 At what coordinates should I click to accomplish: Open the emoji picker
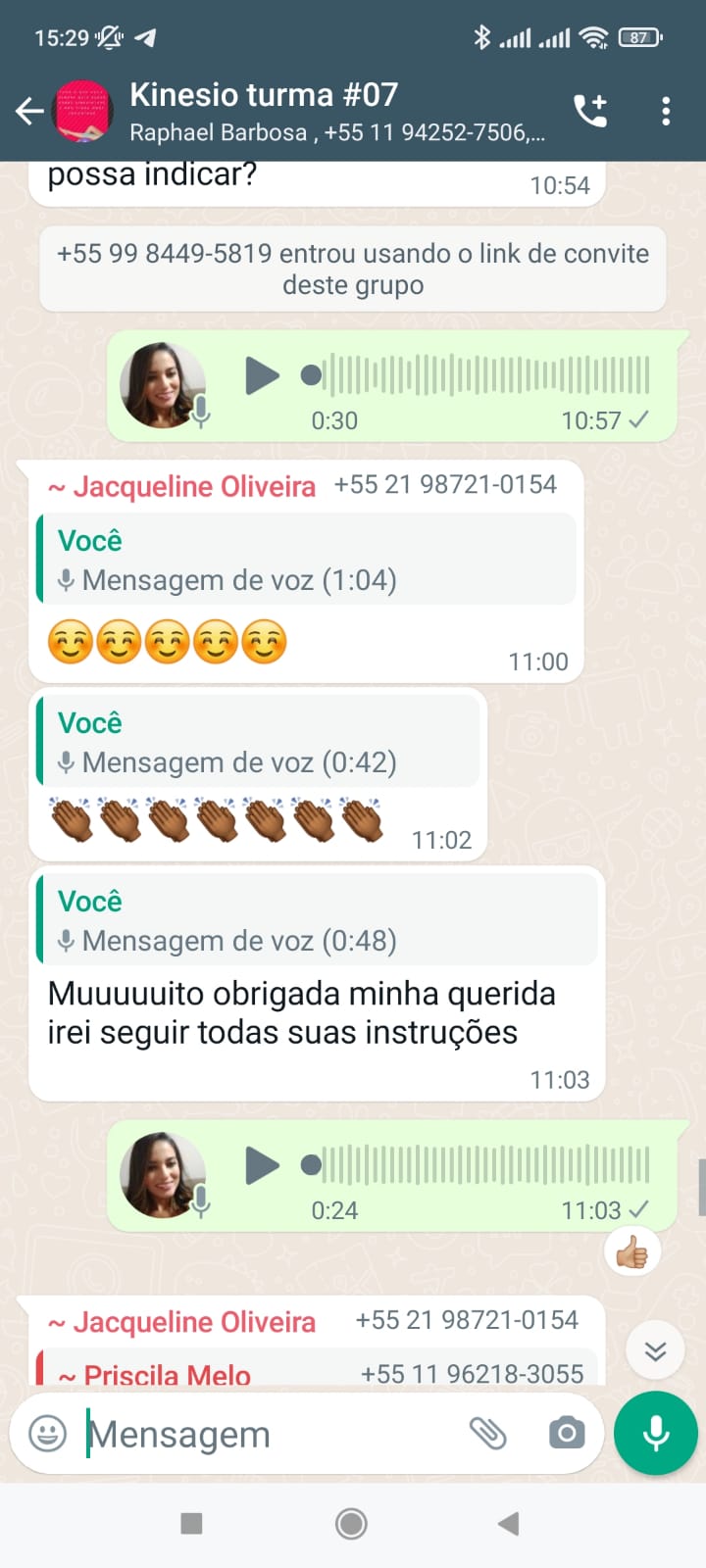tap(47, 1434)
